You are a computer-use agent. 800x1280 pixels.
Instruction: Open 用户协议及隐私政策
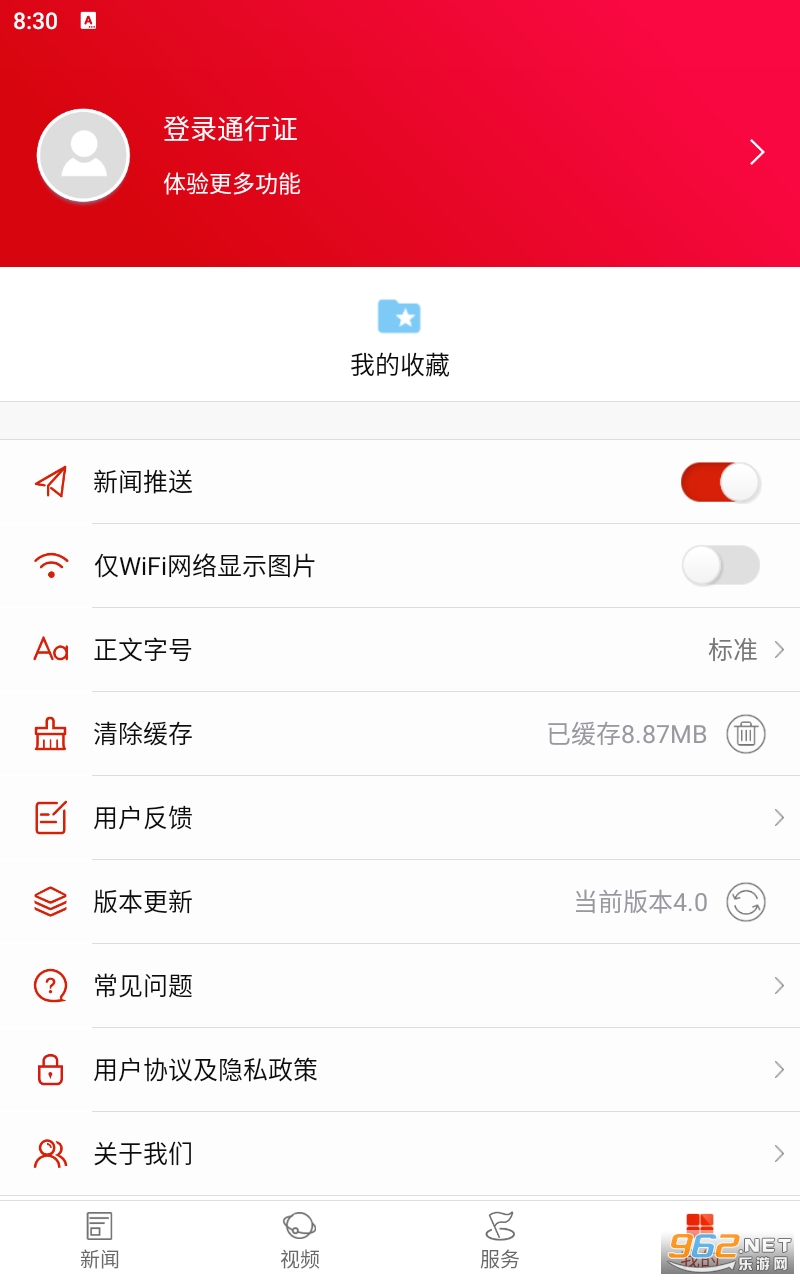tap(400, 1070)
